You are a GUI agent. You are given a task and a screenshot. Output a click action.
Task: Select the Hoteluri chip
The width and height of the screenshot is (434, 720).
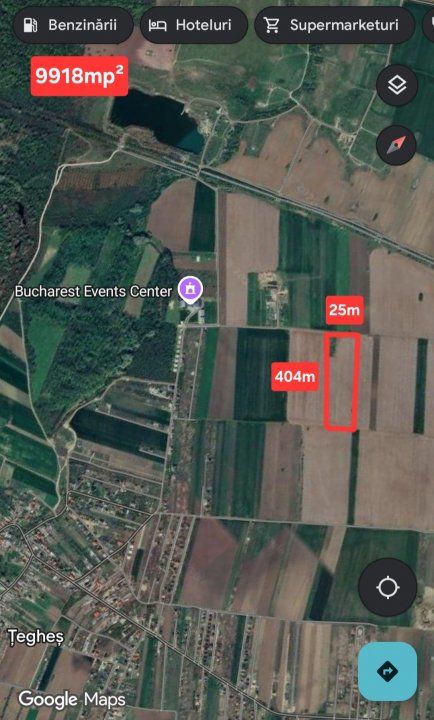click(x=194, y=25)
